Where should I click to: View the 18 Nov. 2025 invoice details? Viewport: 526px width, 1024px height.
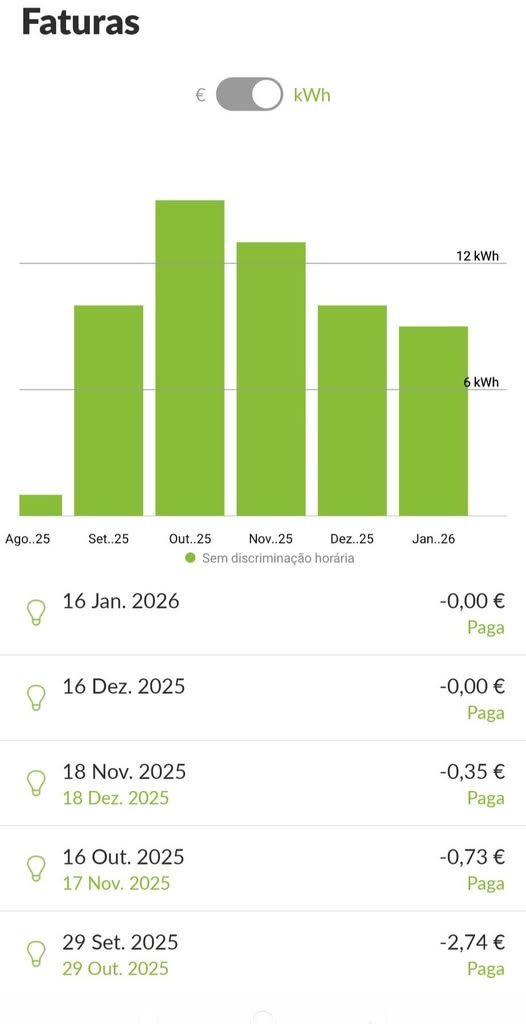click(263, 783)
